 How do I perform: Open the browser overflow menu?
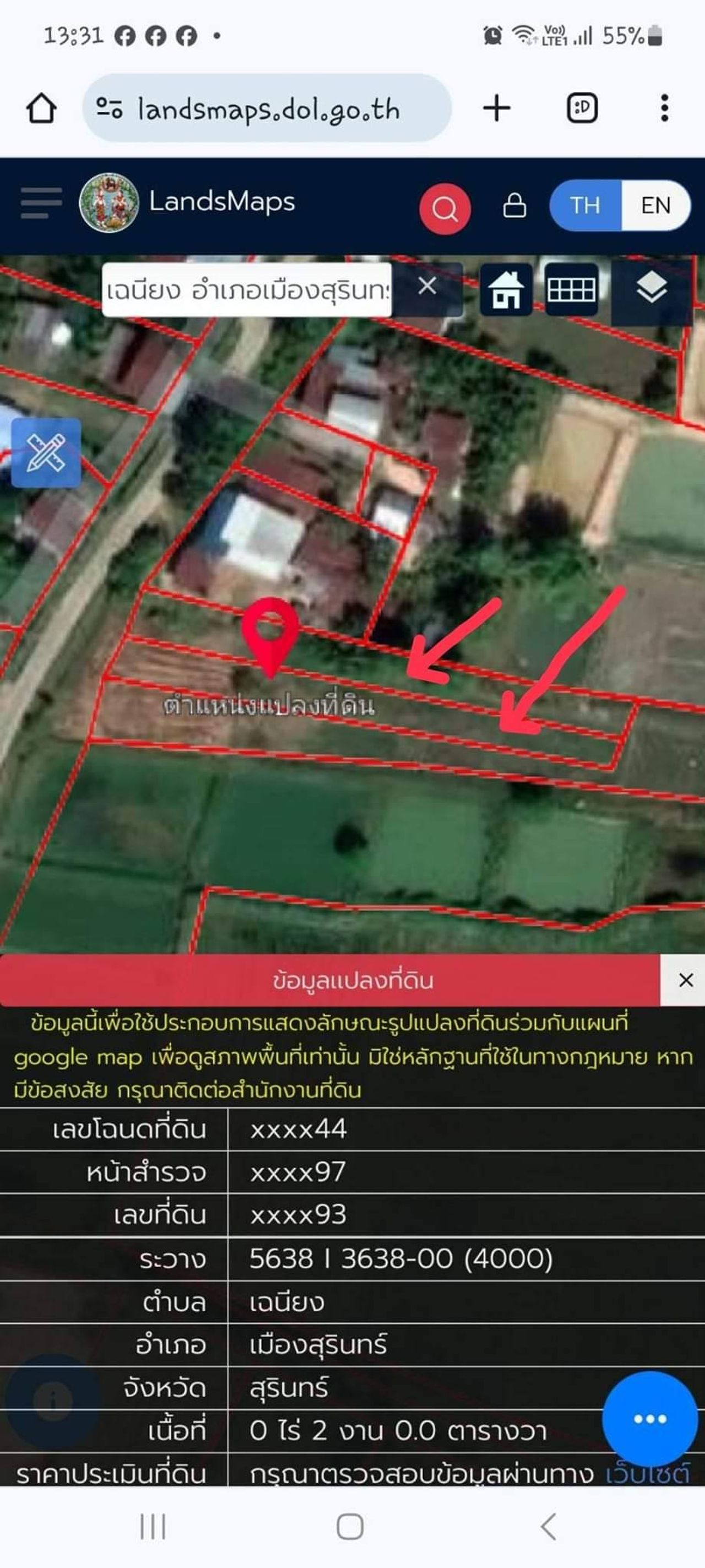(664, 109)
